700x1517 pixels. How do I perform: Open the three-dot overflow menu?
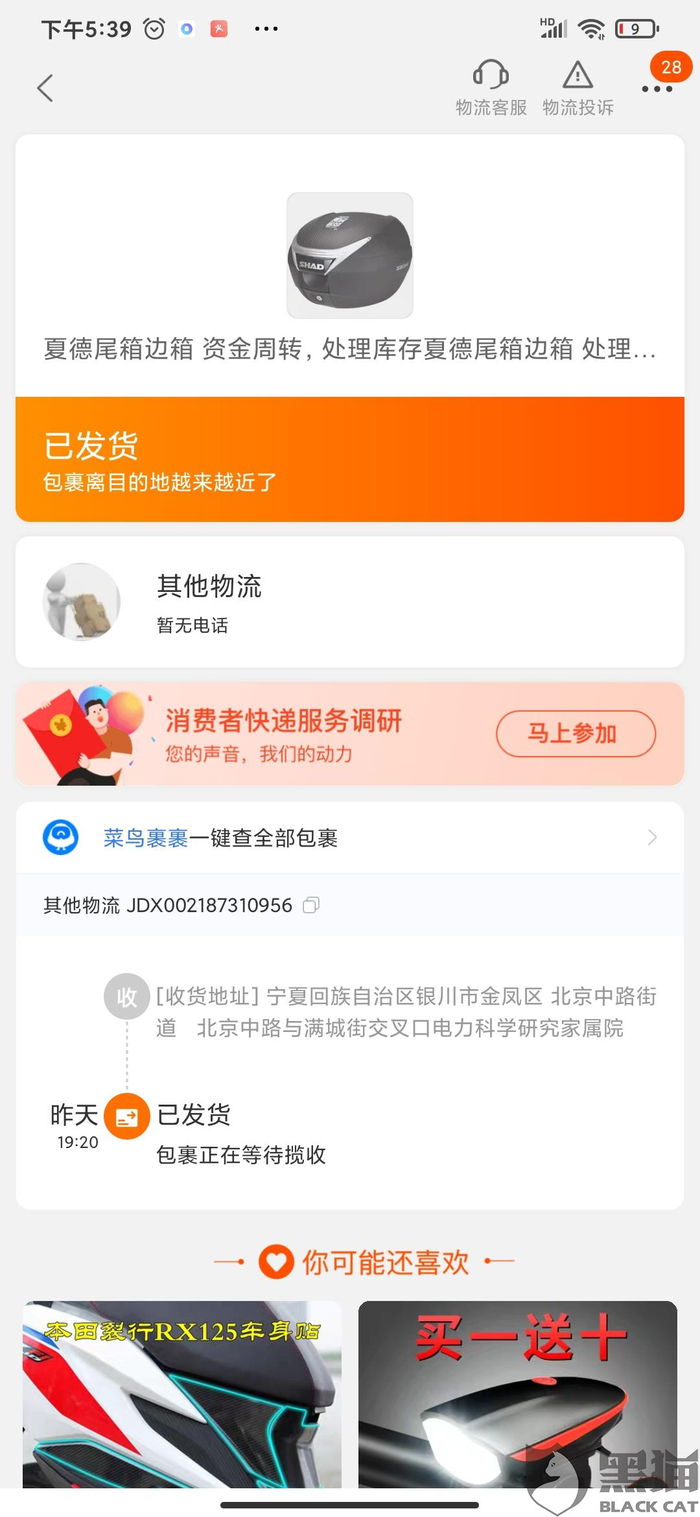[x=656, y=89]
